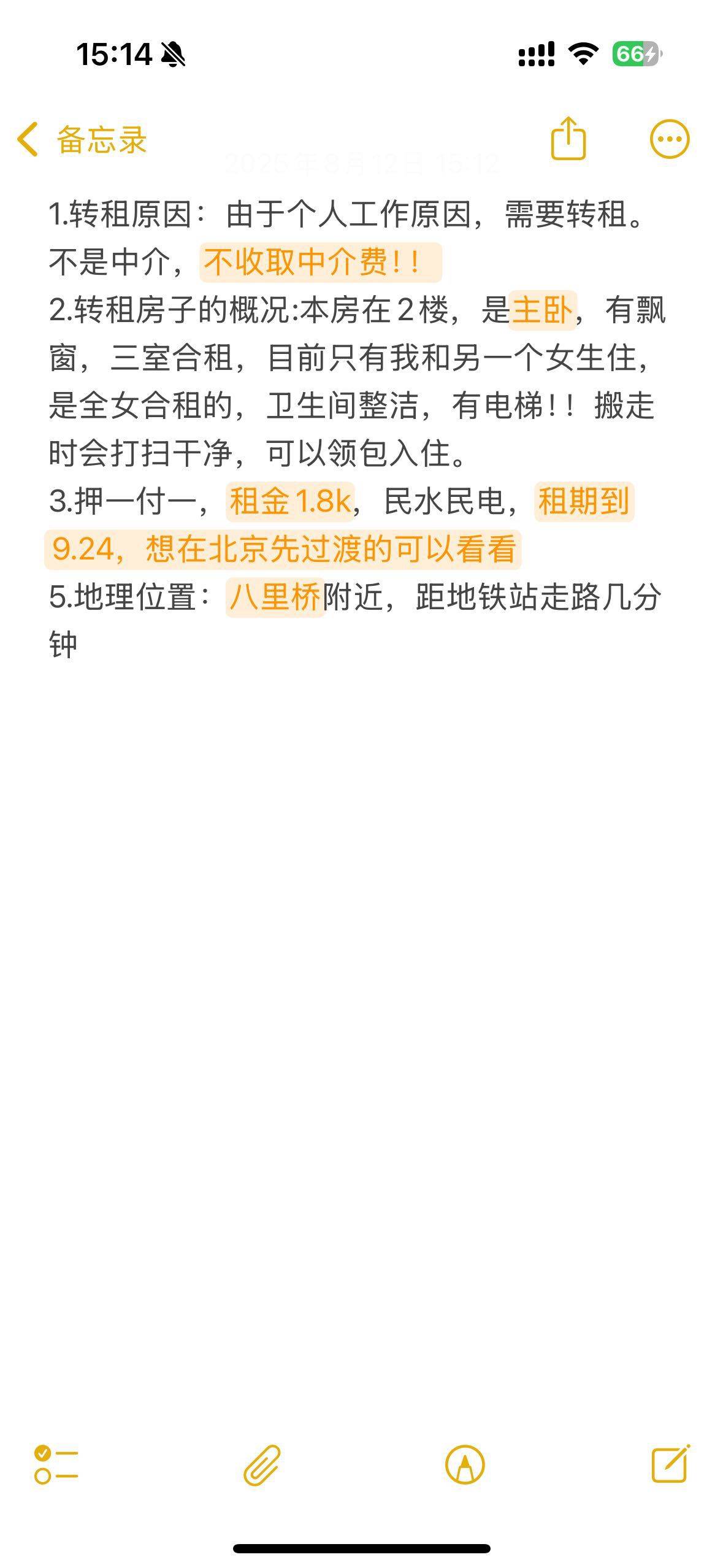Add a checklist to the note

[x=56, y=1464]
